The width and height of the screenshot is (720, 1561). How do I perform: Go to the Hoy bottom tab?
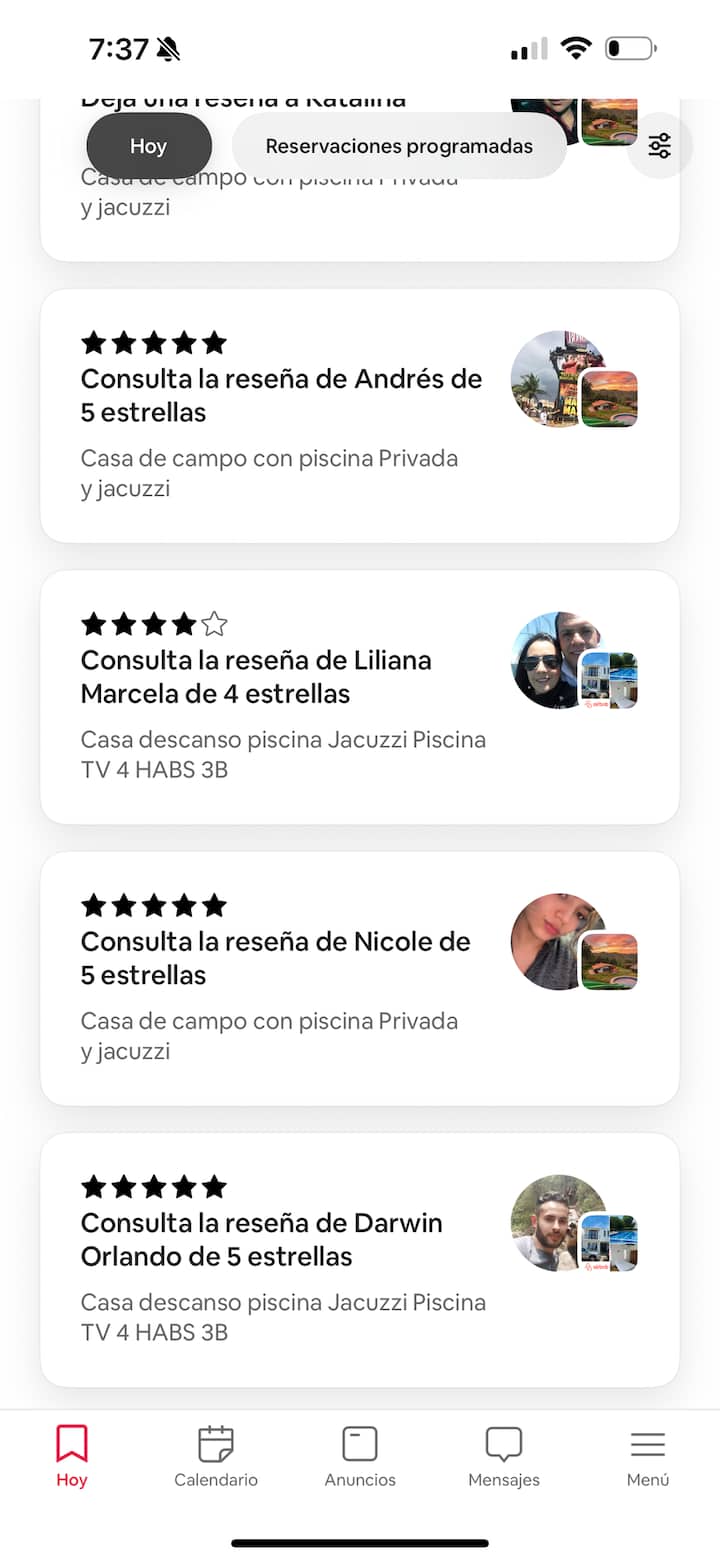pyautogui.click(x=72, y=1456)
